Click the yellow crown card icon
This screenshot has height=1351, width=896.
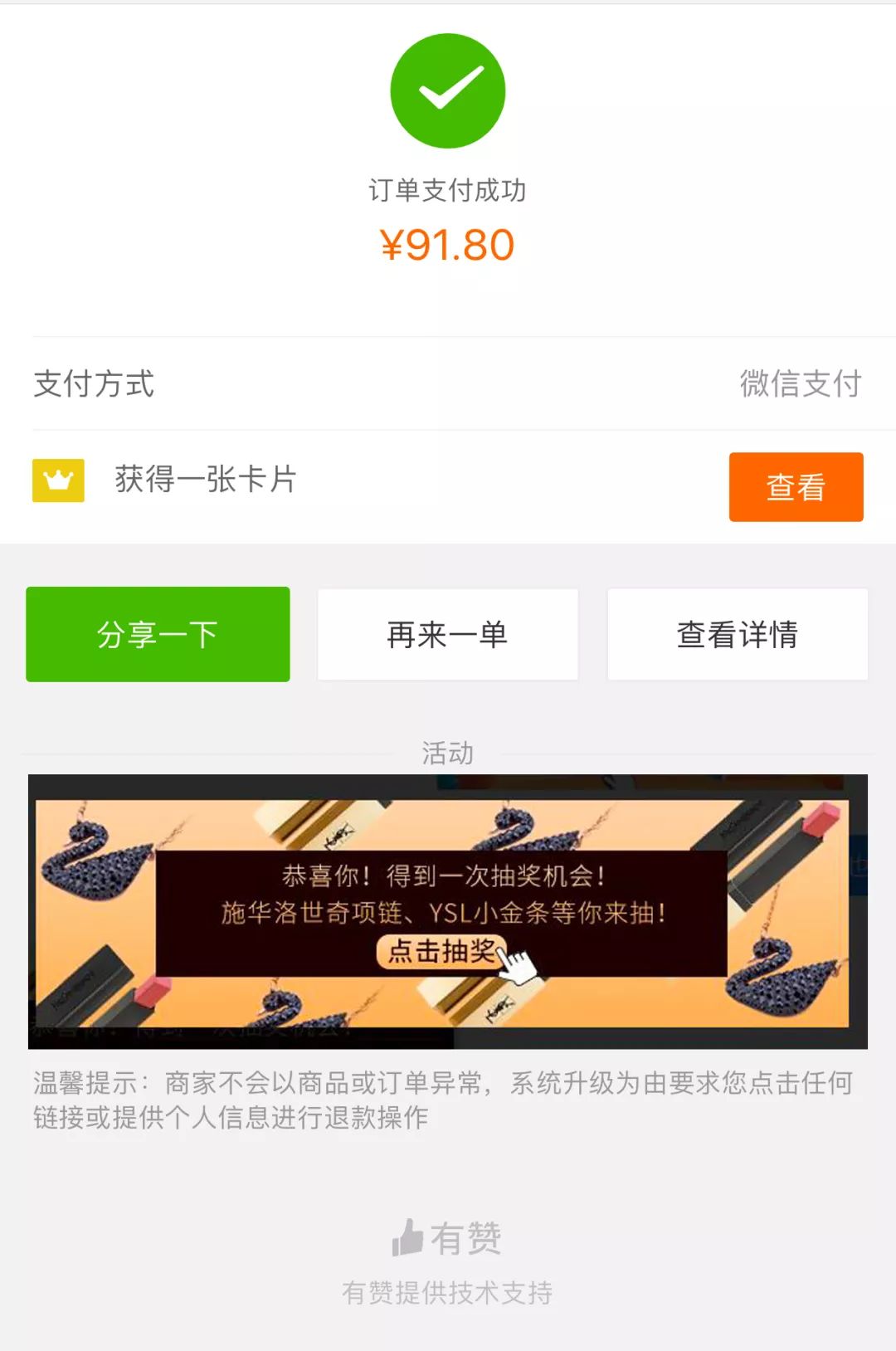pos(58,480)
